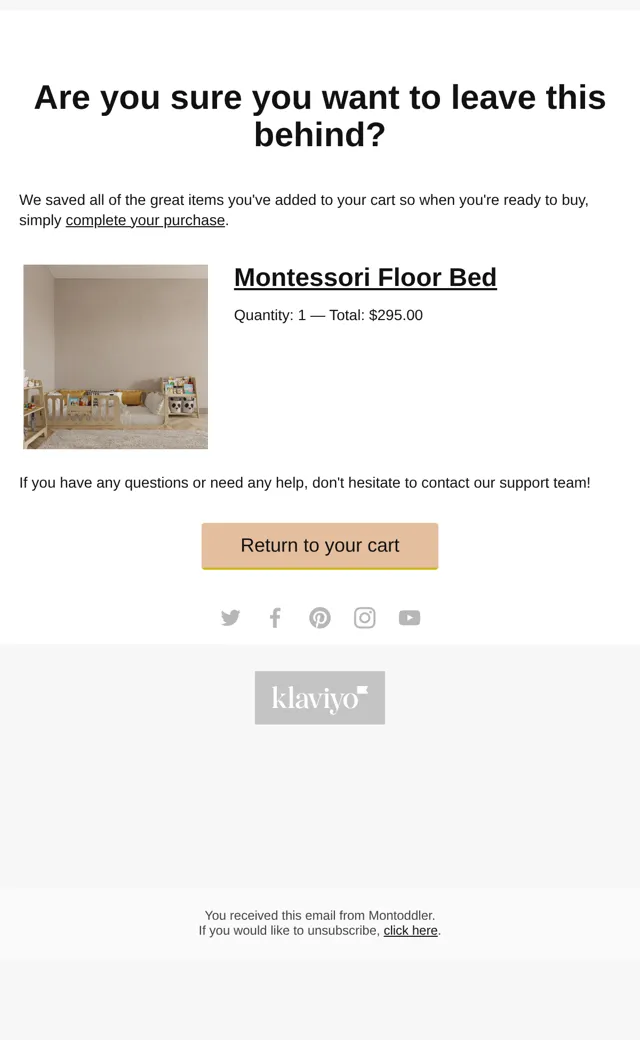
Task: Tap the Montessori Floor Bed product image
Action: coord(115,357)
